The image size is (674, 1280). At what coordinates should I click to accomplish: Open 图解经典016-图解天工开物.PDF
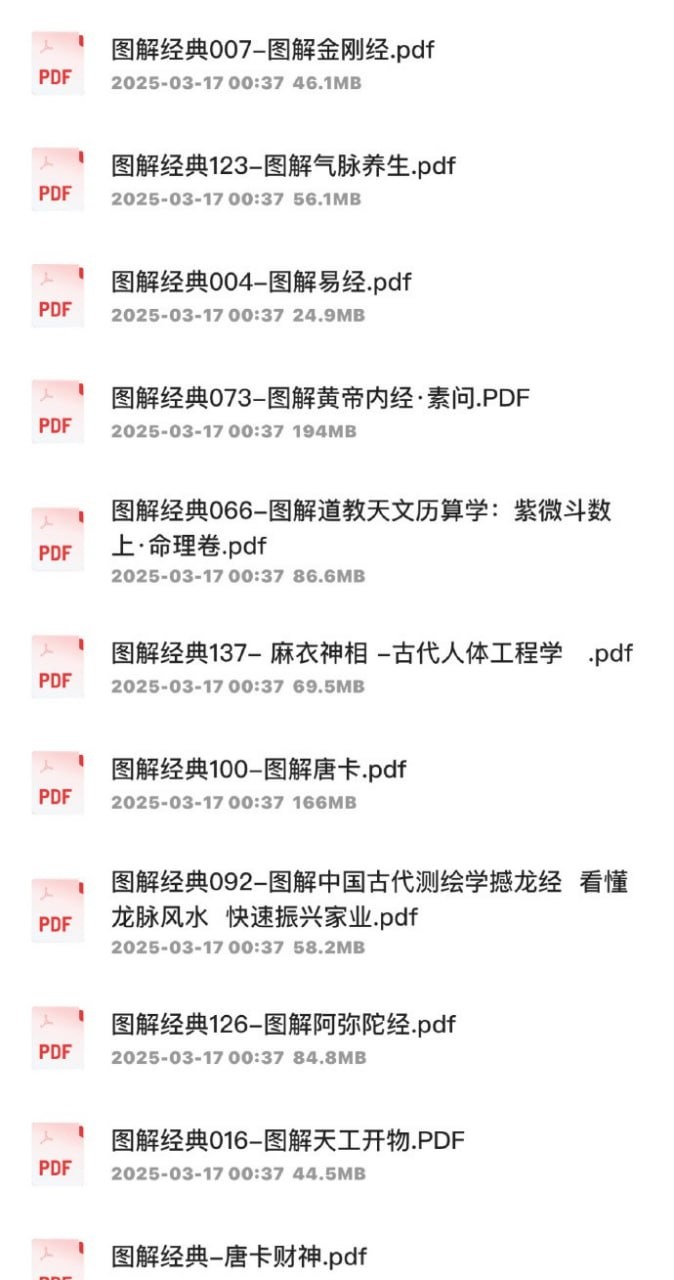coord(337,1154)
